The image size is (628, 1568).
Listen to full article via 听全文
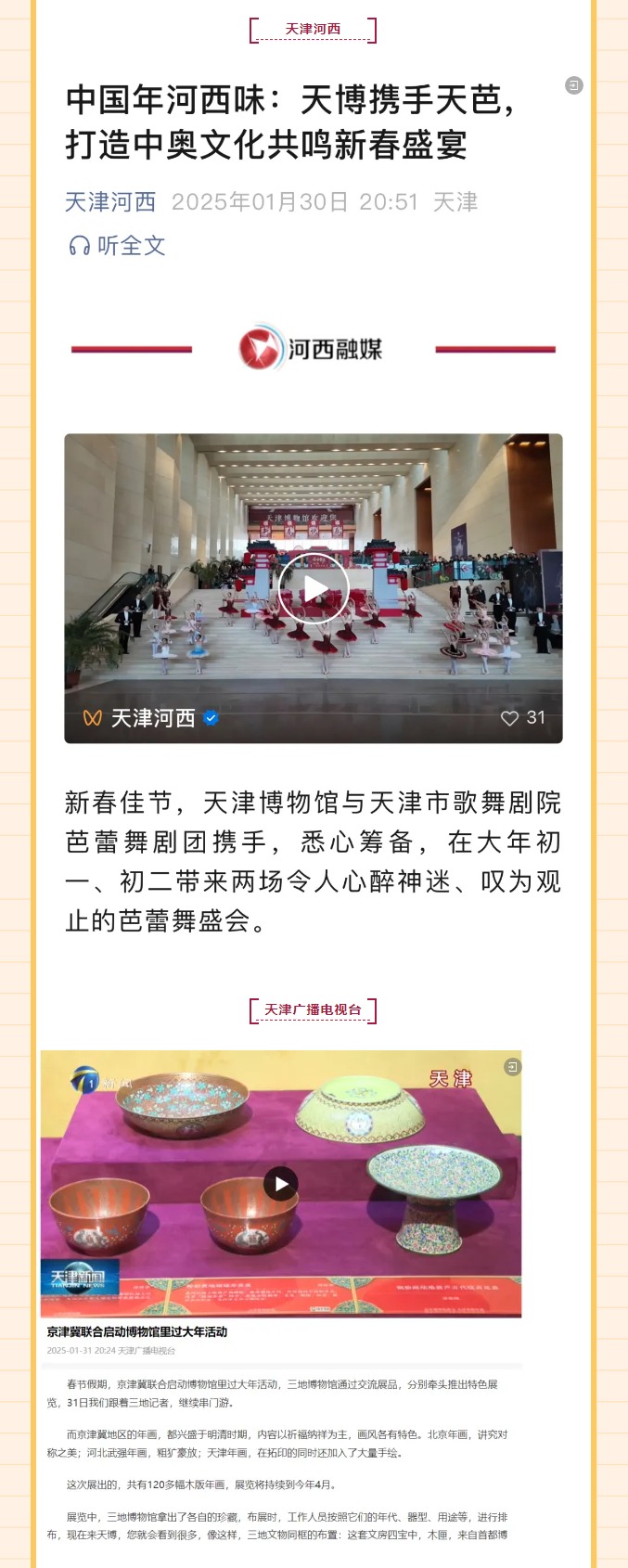click(118, 246)
